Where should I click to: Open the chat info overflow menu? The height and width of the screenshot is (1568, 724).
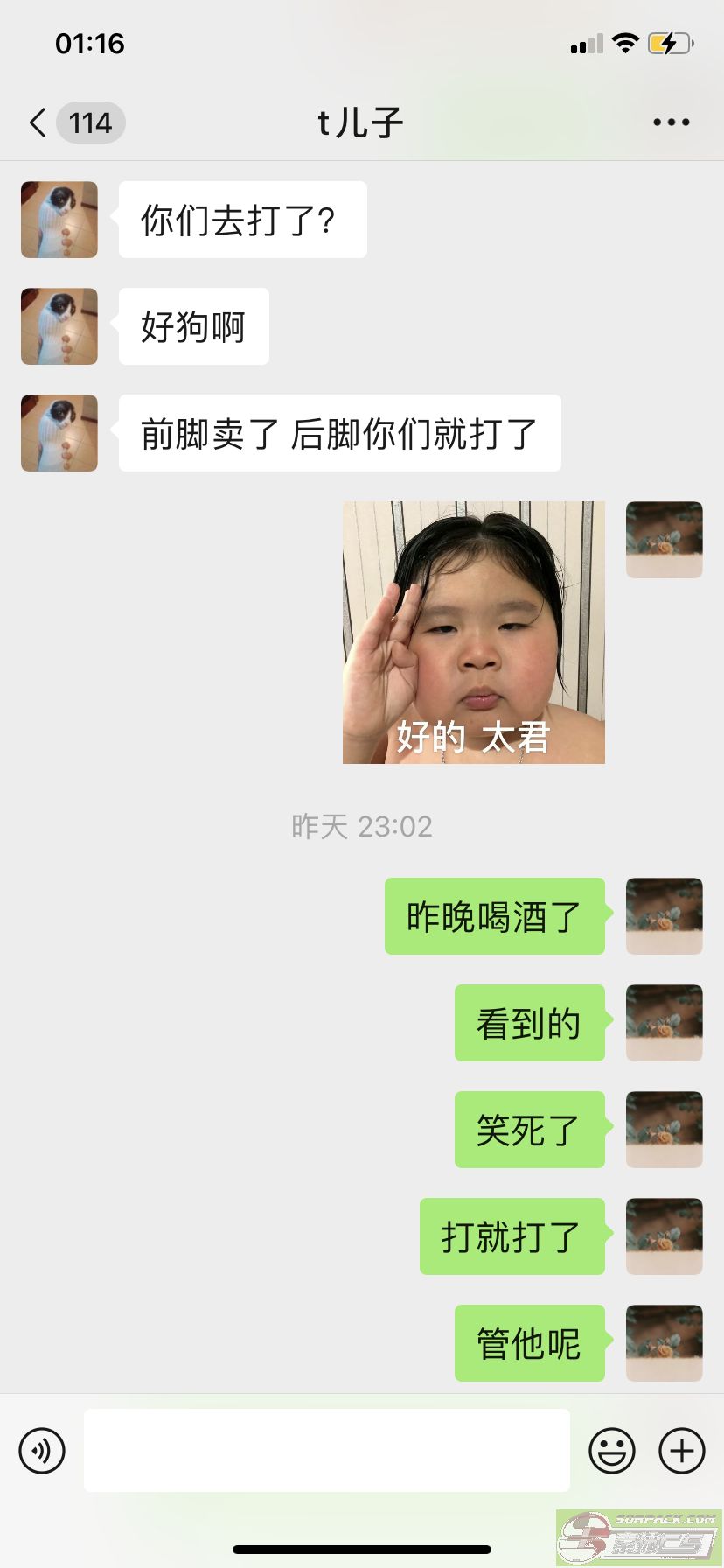(671, 122)
